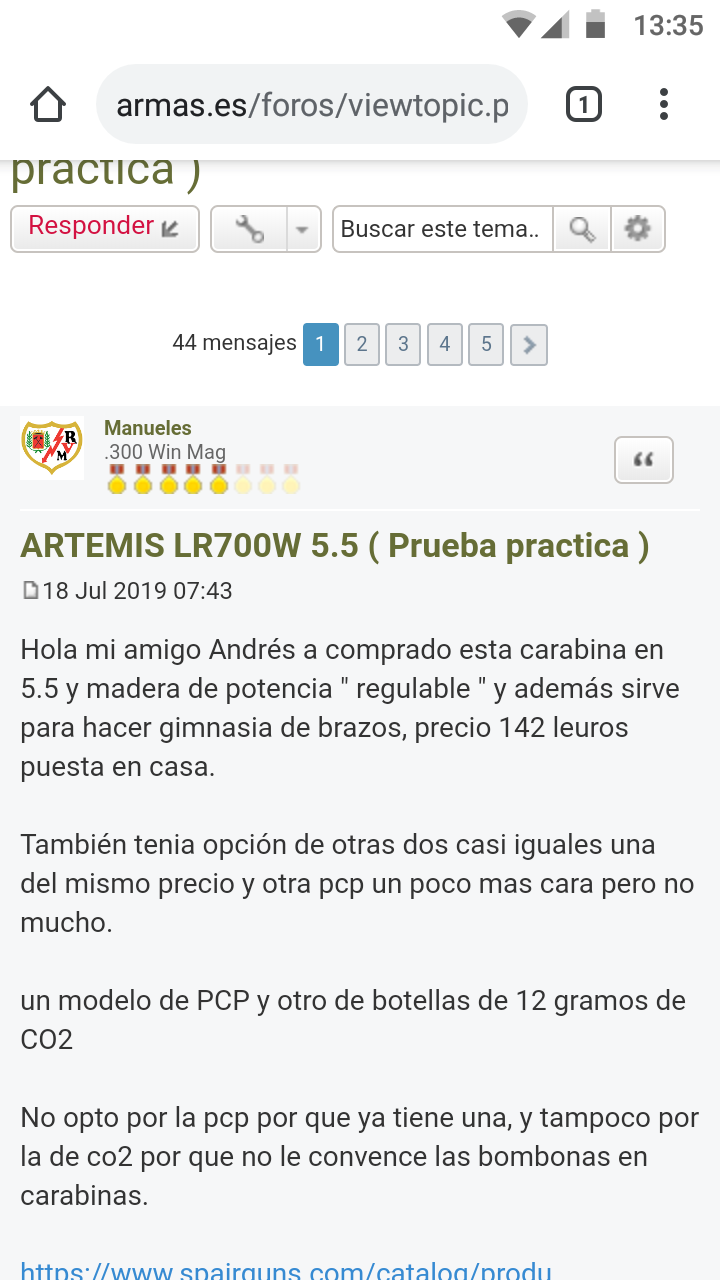Tap the browser home button
720x1280 pixels.
pyautogui.click(x=48, y=104)
